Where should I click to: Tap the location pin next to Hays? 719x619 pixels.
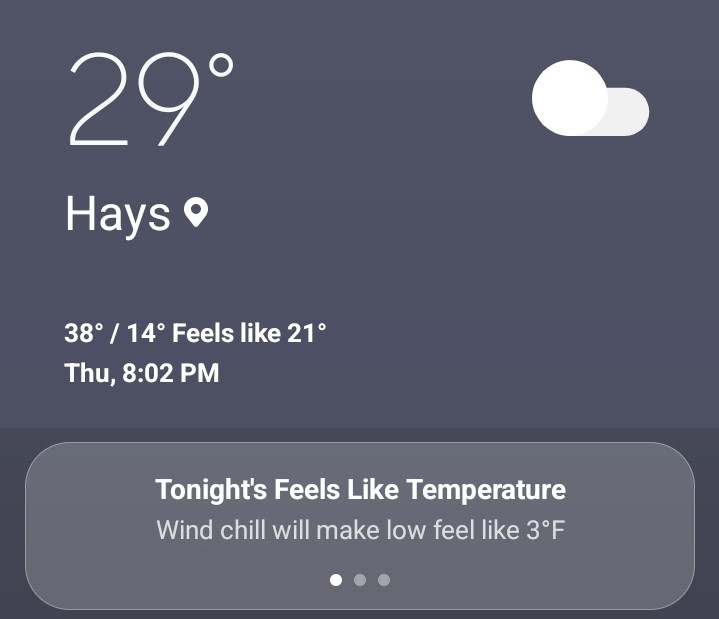tap(196, 213)
